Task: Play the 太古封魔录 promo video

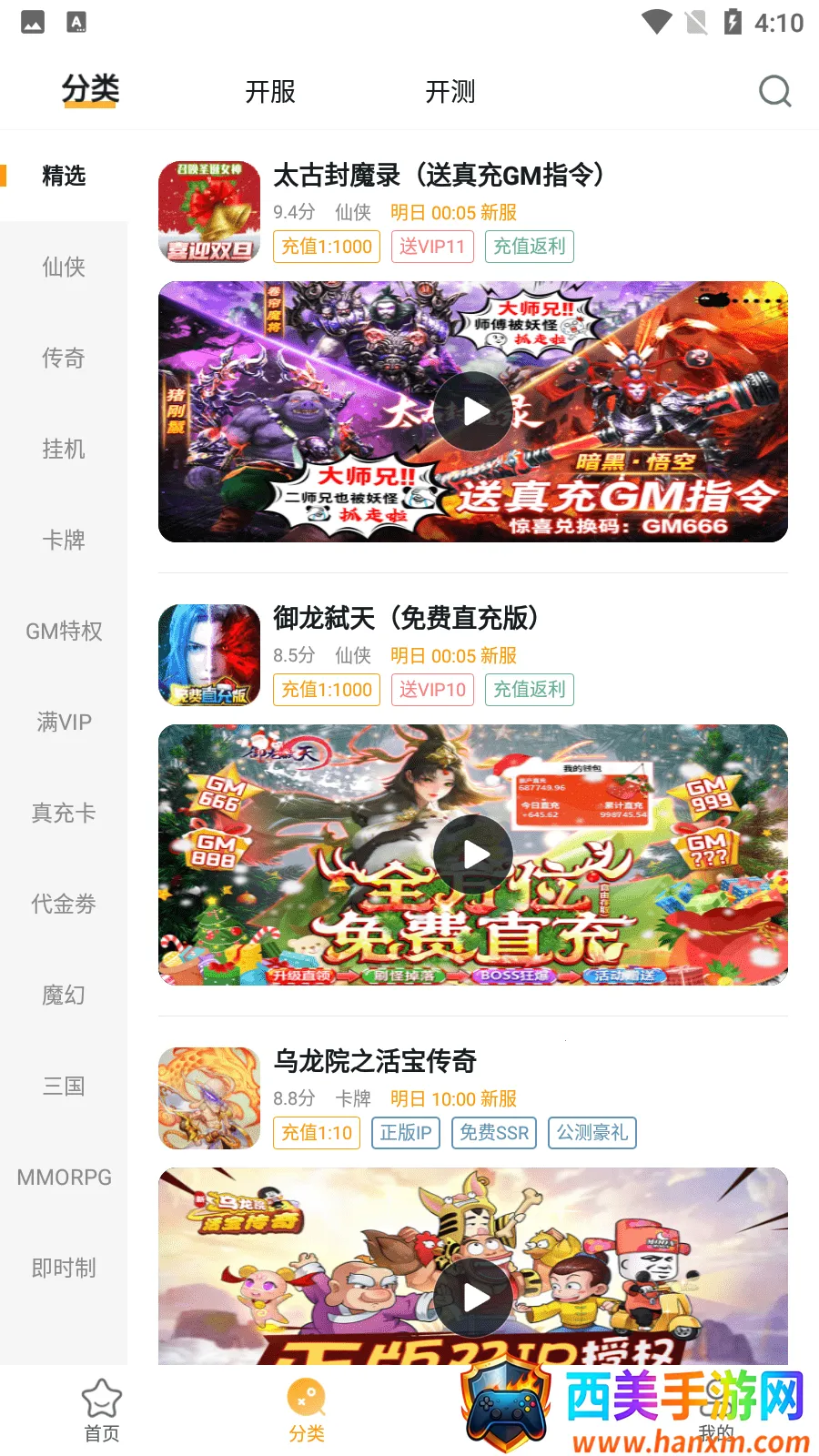Action: click(473, 411)
